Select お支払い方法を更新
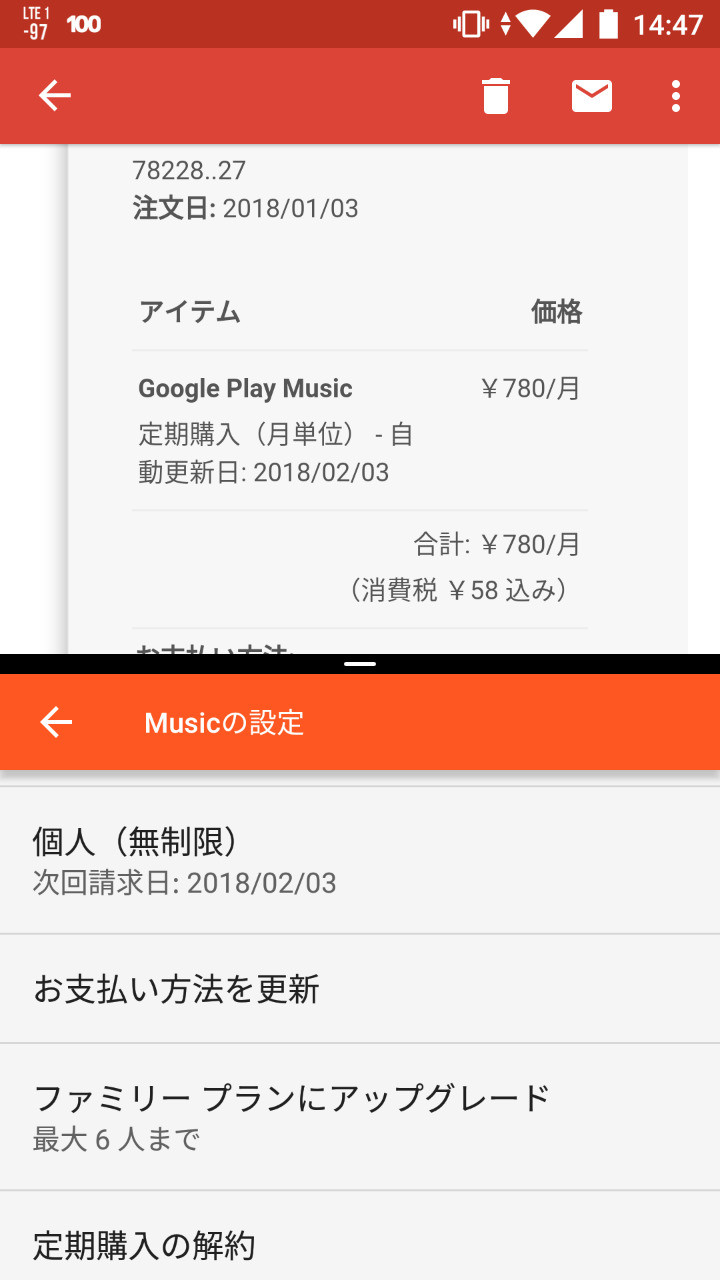Viewport: 720px width, 1280px height. tap(360, 989)
